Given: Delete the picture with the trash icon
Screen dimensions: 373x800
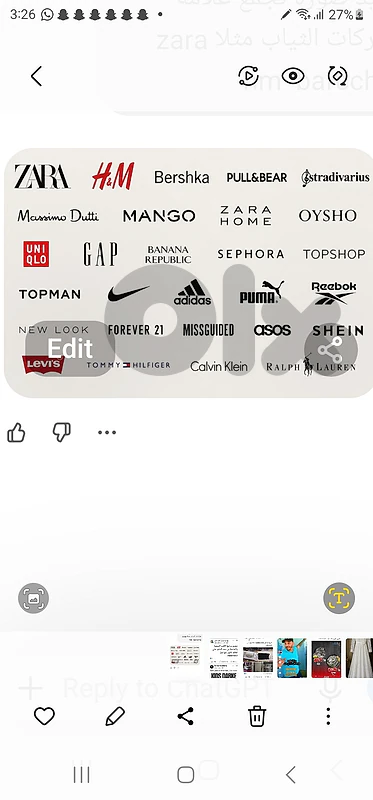Looking at the screenshot, I should [x=257, y=716].
